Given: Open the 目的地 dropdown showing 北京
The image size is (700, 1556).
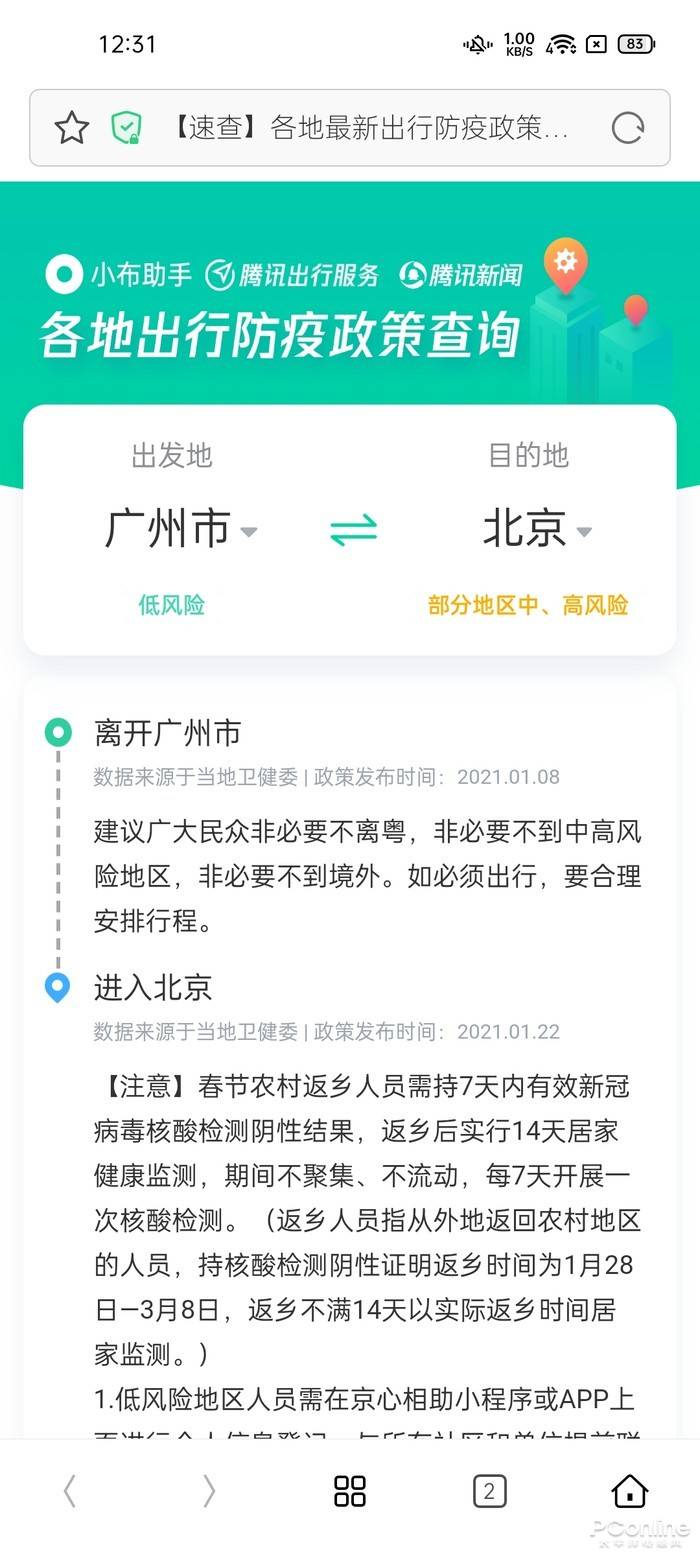Looking at the screenshot, I should point(537,530).
